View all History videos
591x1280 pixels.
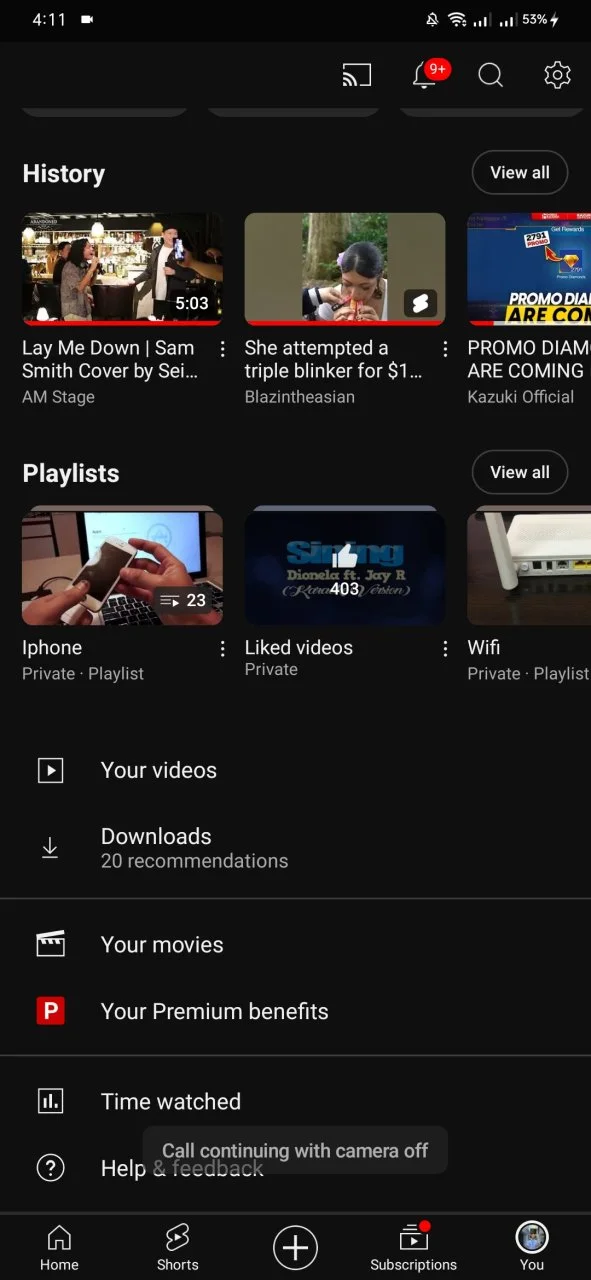[520, 173]
